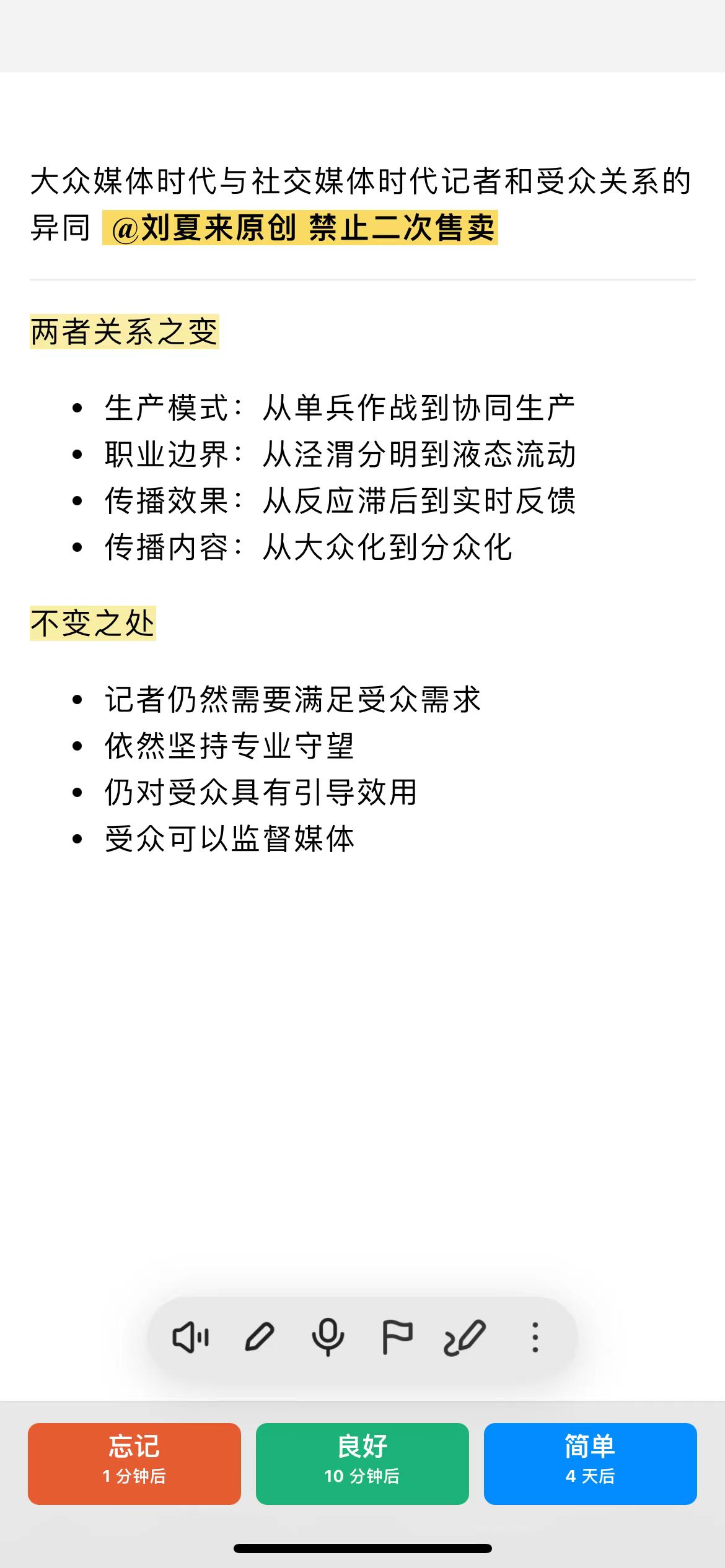Rate the card as 简单 (4 天后)
The height and width of the screenshot is (1568, 725).
tap(591, 1463)
